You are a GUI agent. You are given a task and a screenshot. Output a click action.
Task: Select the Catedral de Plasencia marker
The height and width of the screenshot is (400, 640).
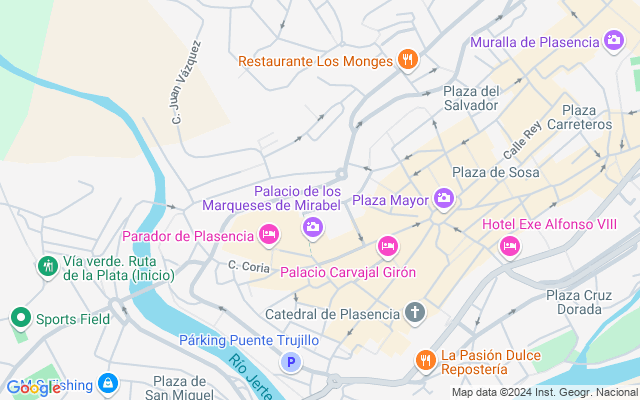click(x=415, y=314)
